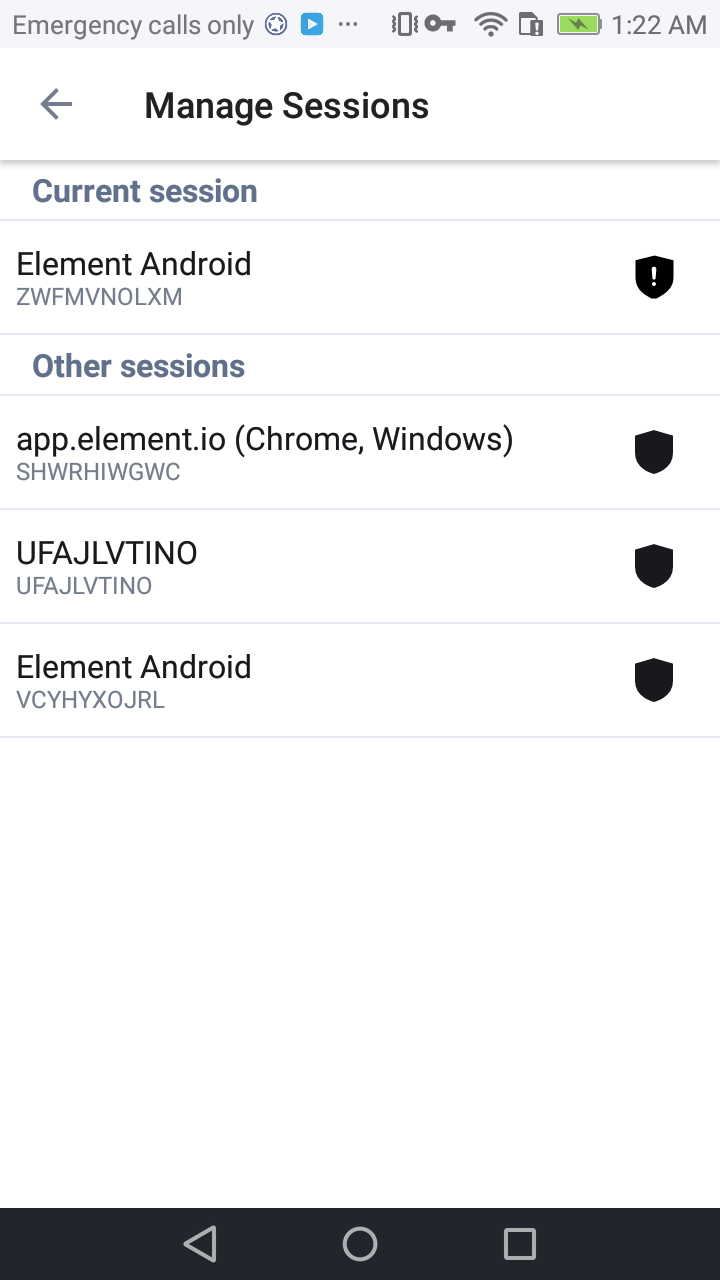The width and height of the screenshot is (720, 1280).
Task: Click the battery indicator in the status bar
Action: (578, 24)
